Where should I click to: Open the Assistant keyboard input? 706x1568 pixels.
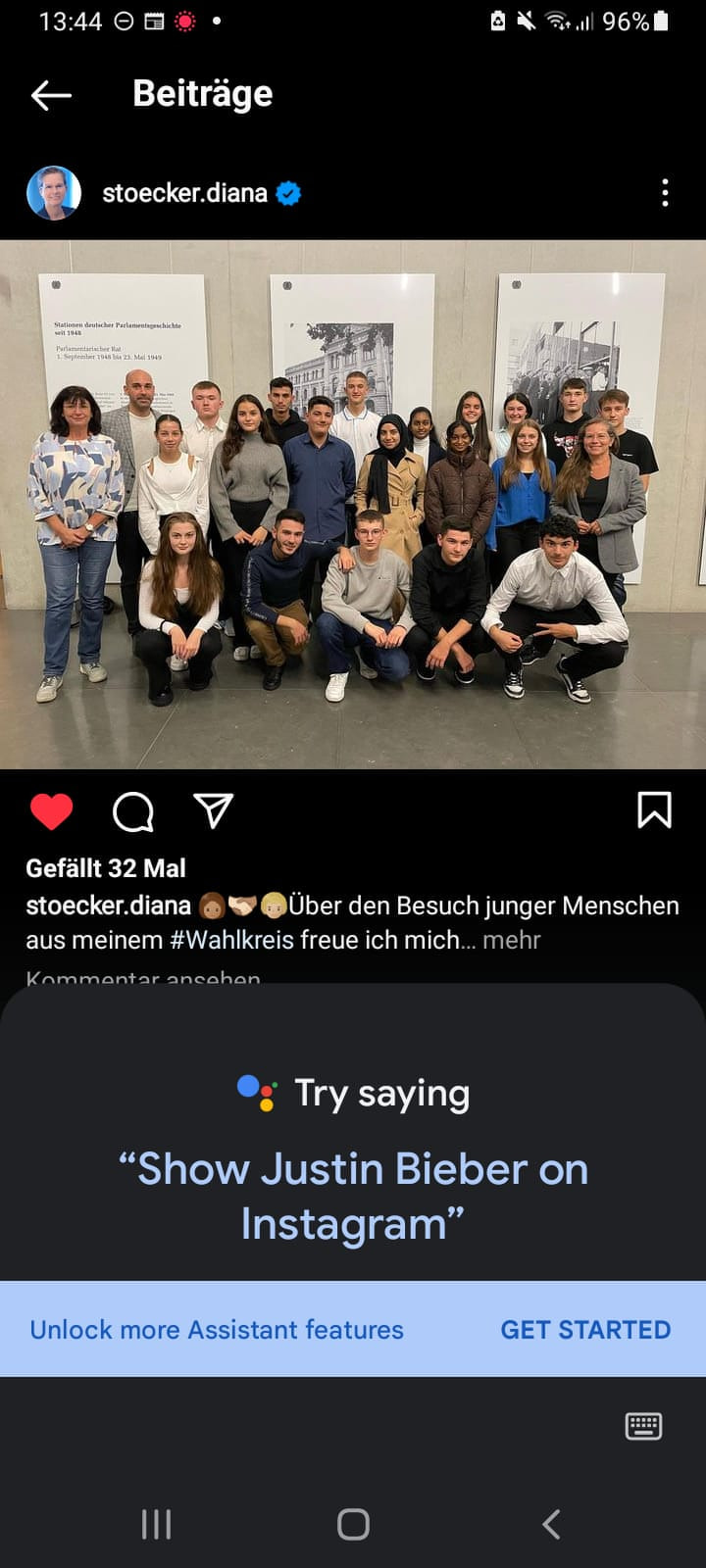coord(643,1426)
